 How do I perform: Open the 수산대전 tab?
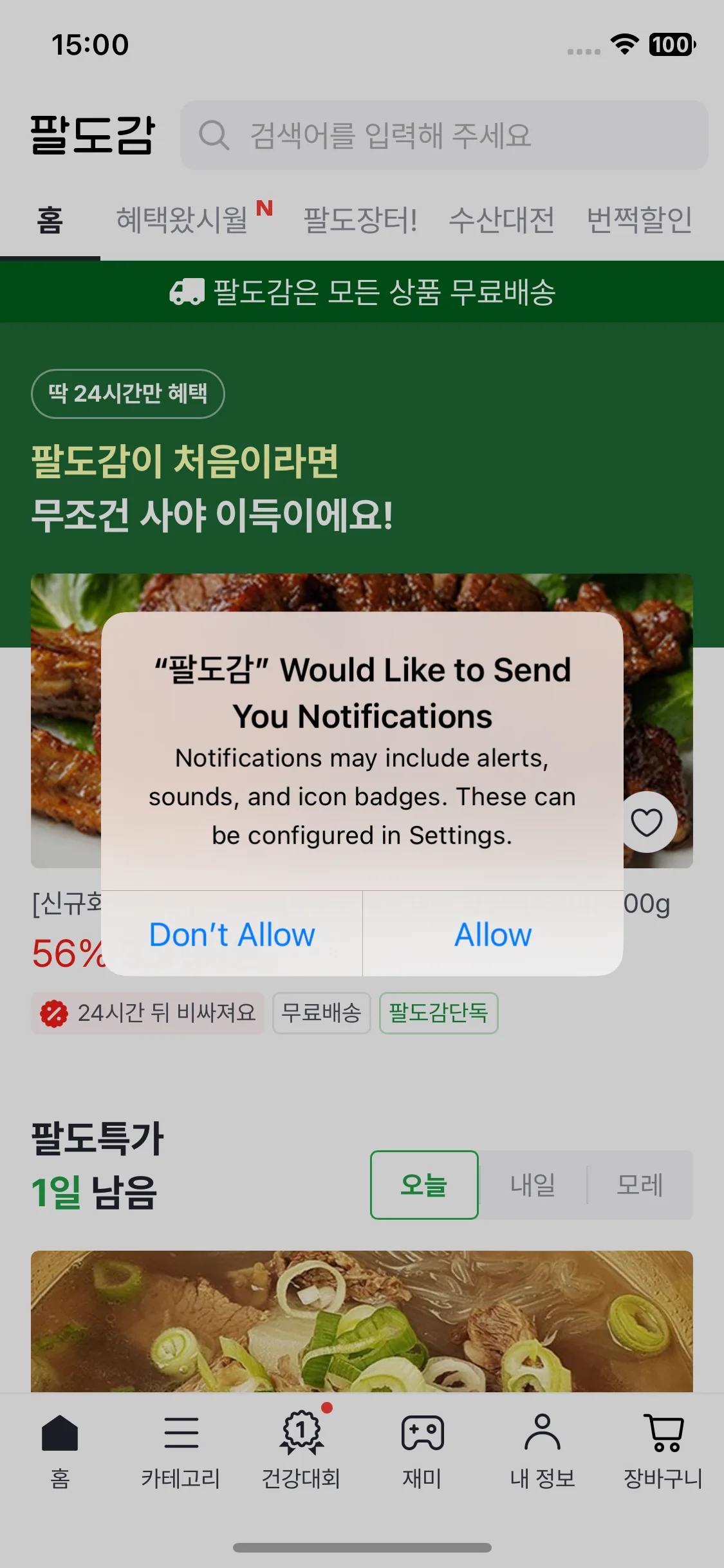click(501, 220)
